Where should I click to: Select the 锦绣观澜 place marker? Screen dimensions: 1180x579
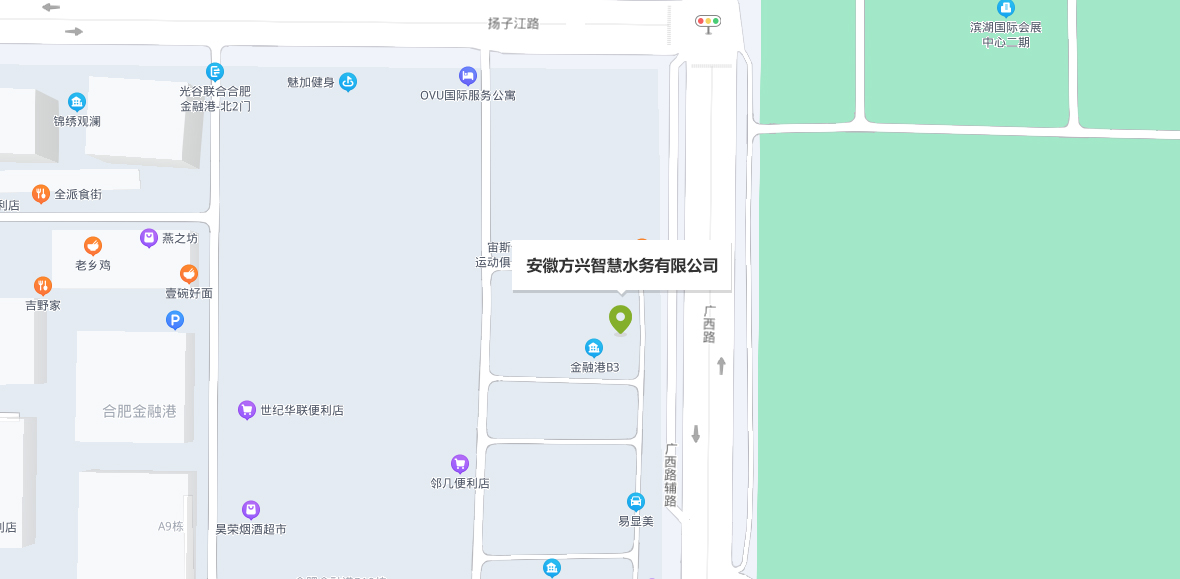click(77, 102)
